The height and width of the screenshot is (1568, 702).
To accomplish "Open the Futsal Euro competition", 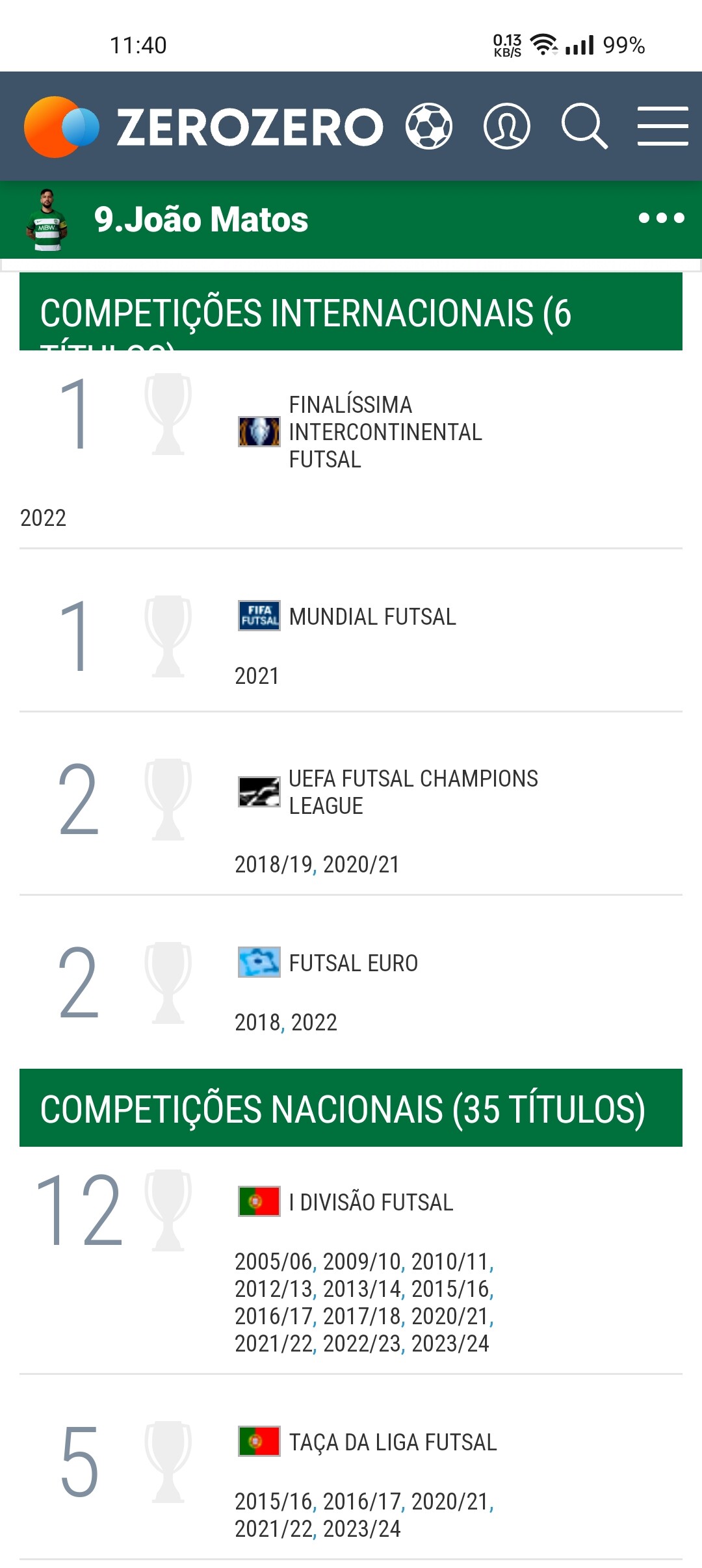I will pos(354,963).
